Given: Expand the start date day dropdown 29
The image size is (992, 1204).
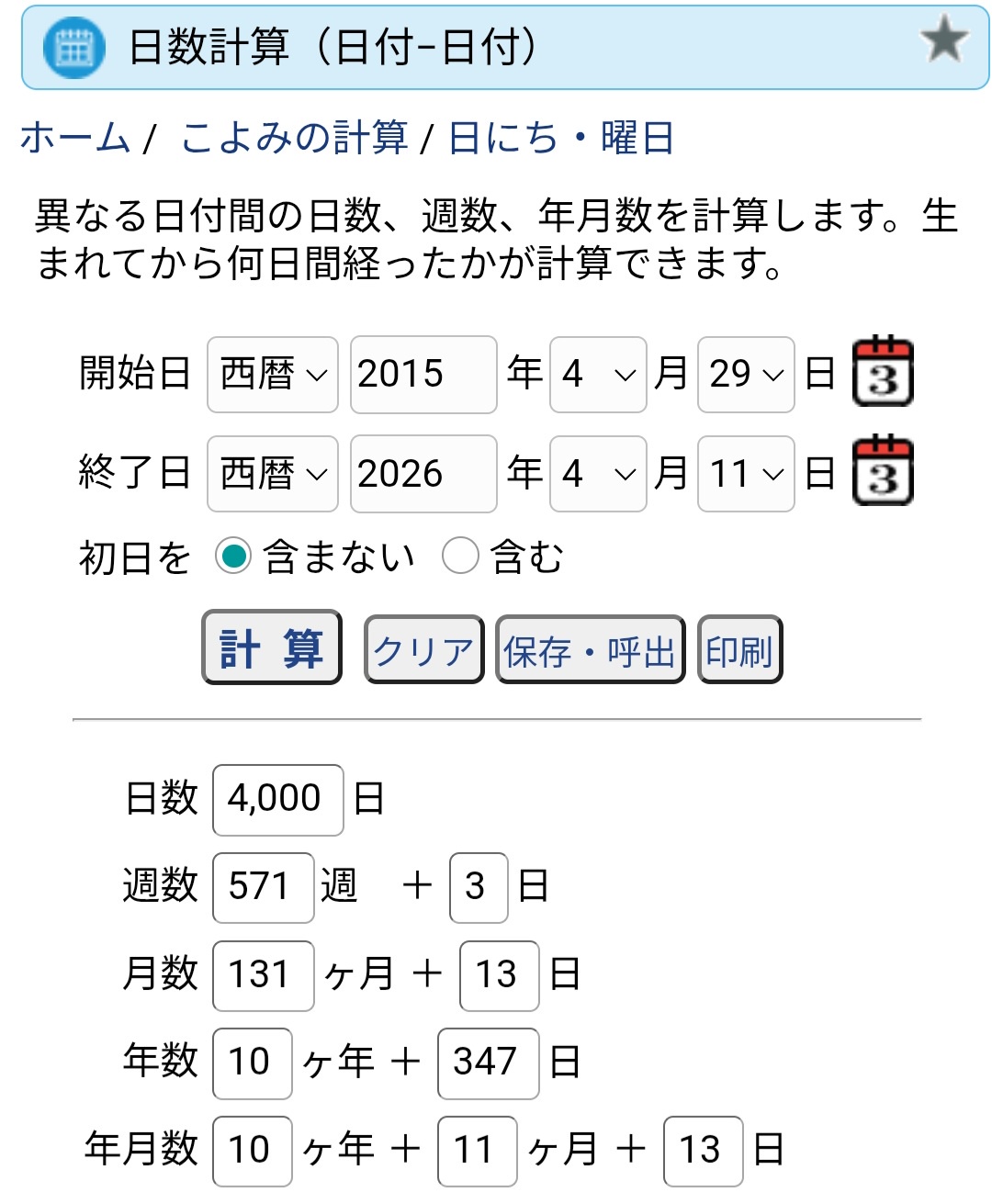Looking at the screenshot, I should coord(746,374).
